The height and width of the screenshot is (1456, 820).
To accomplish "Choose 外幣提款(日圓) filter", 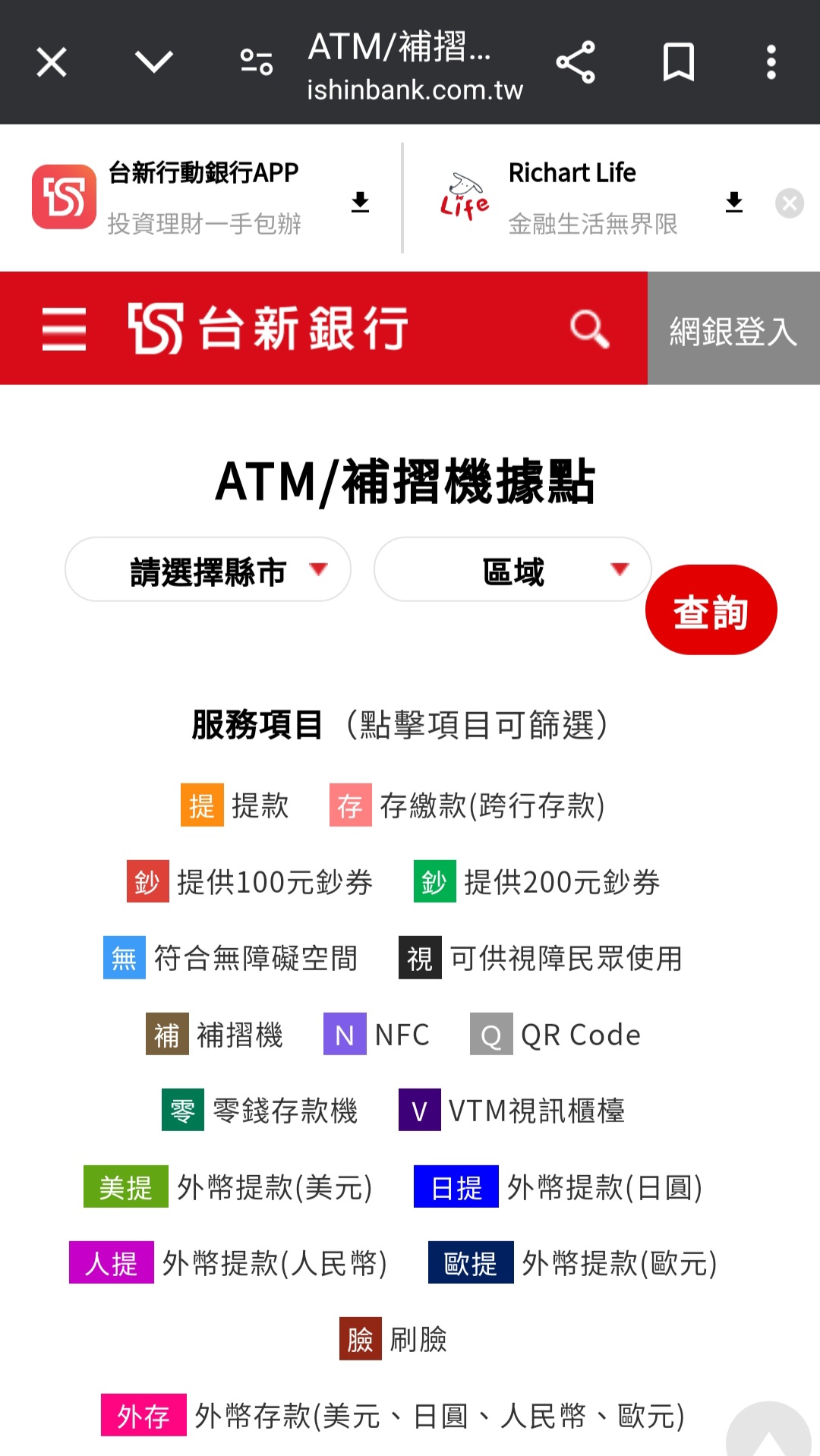I will point(558,1187).
